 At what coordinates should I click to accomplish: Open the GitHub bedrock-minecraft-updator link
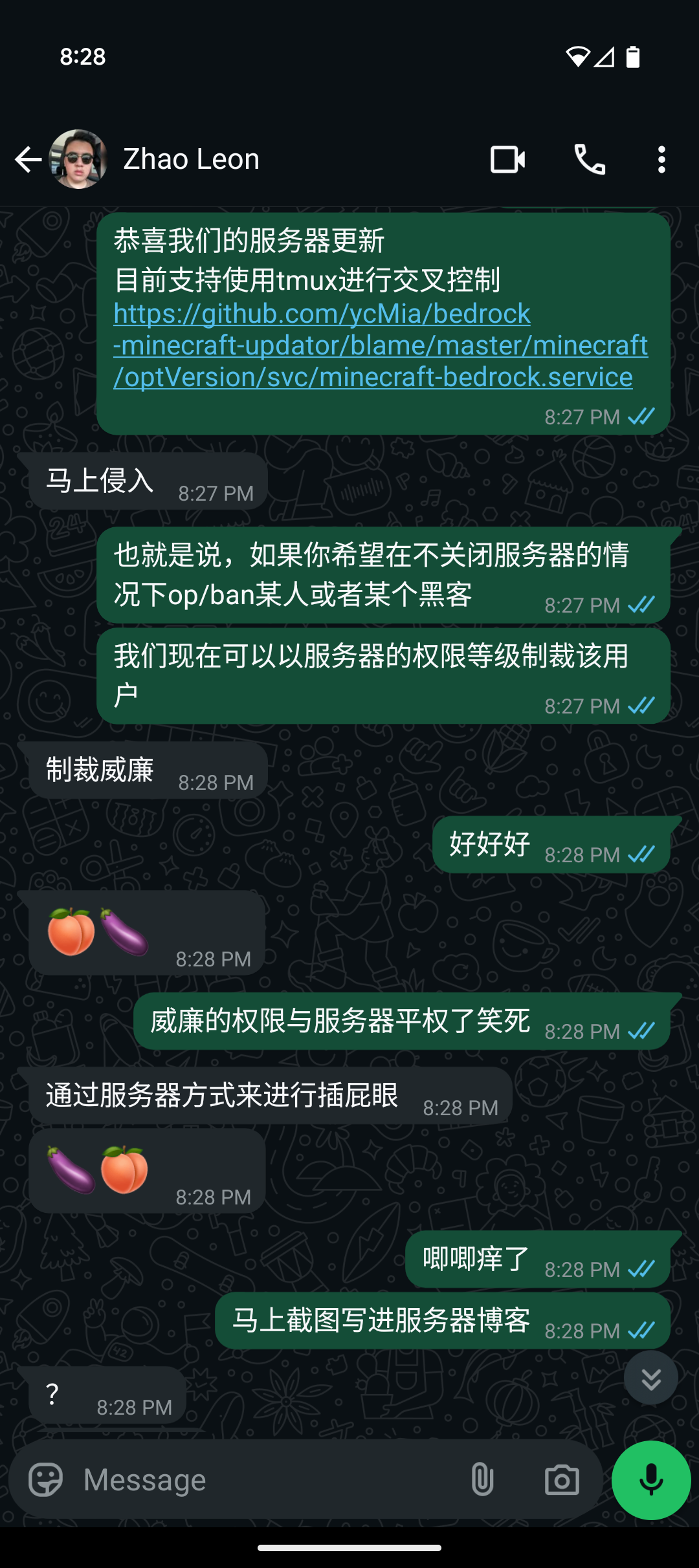[381, 345]
